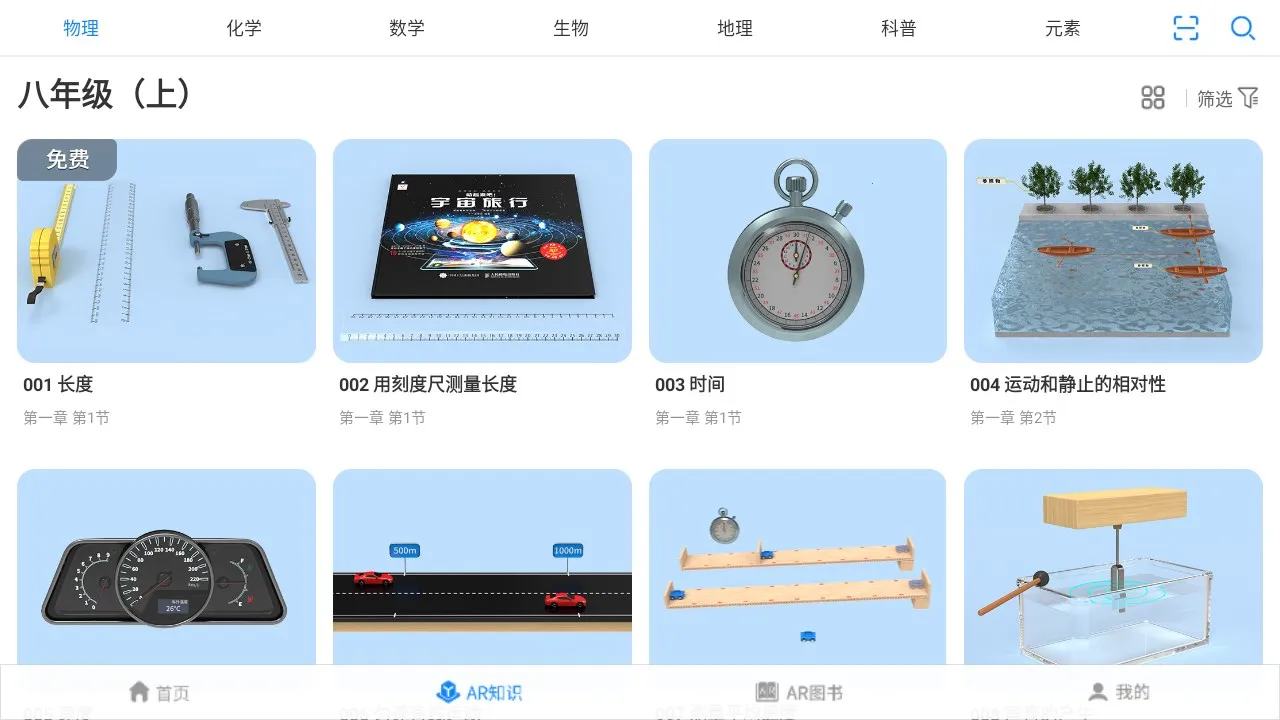Open the 地理 tab
The width and height of the screenshot is (1280, 720).
(735, 28)
